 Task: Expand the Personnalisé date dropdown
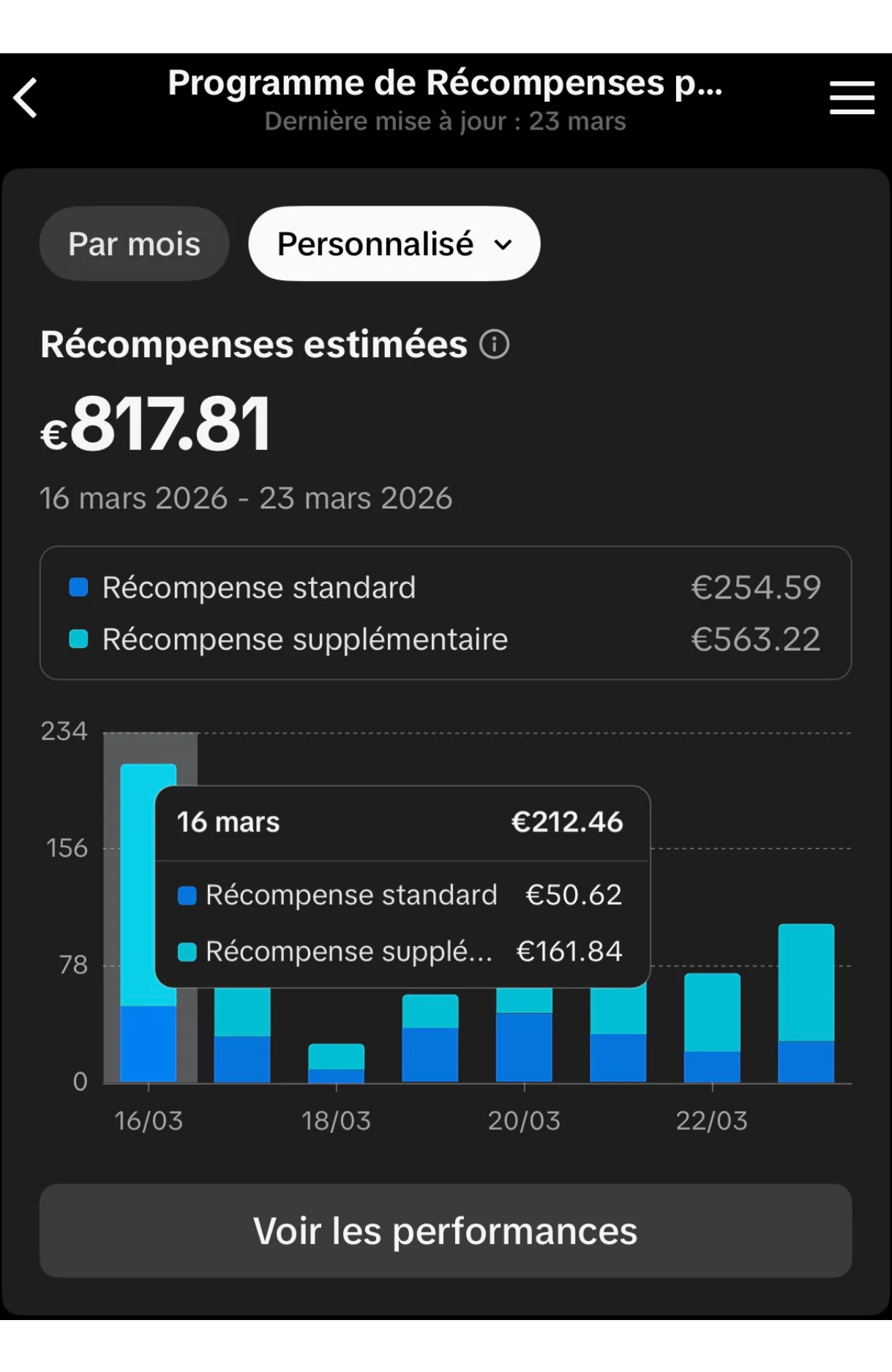point(394,244)
